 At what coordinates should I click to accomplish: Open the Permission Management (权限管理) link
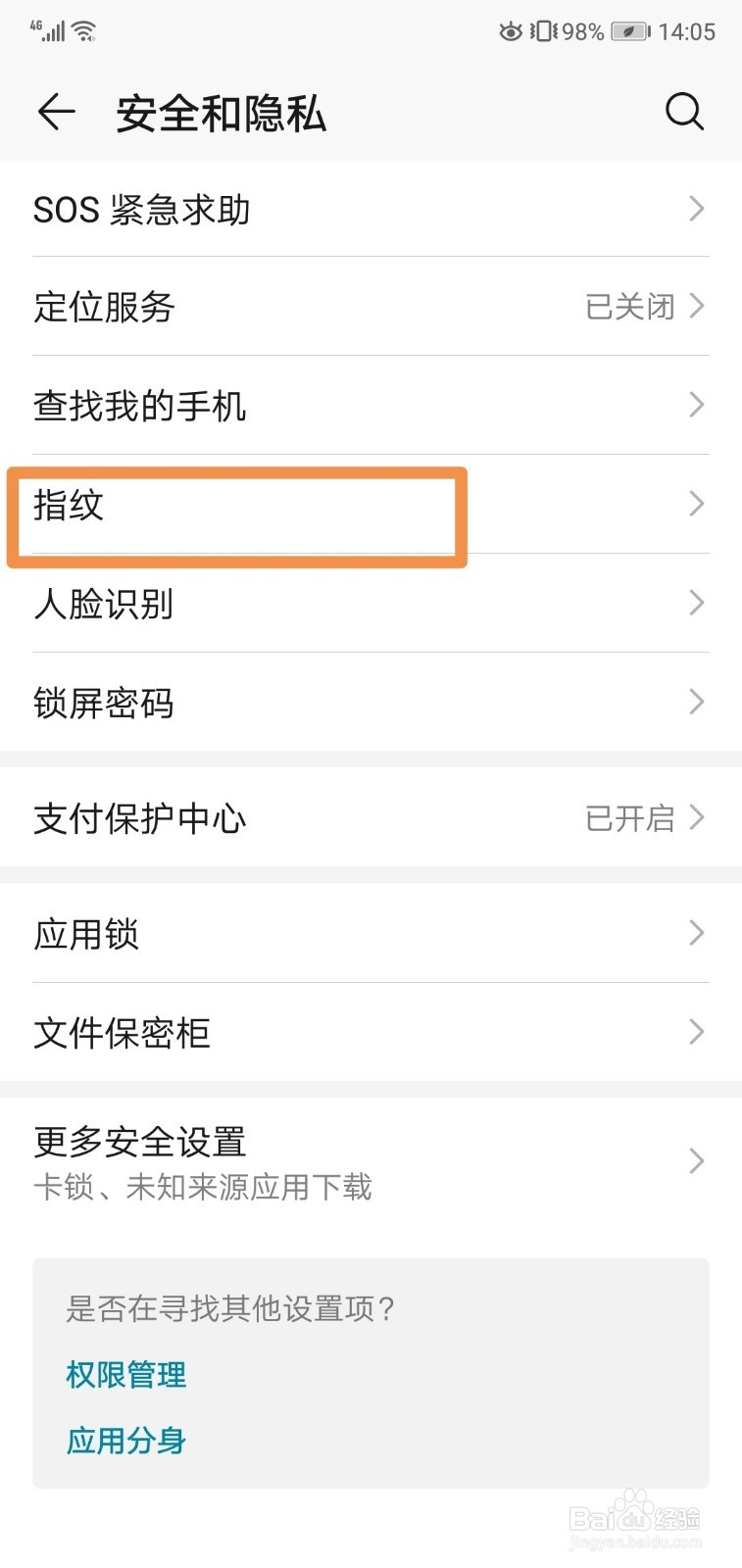coord(125,1375)
